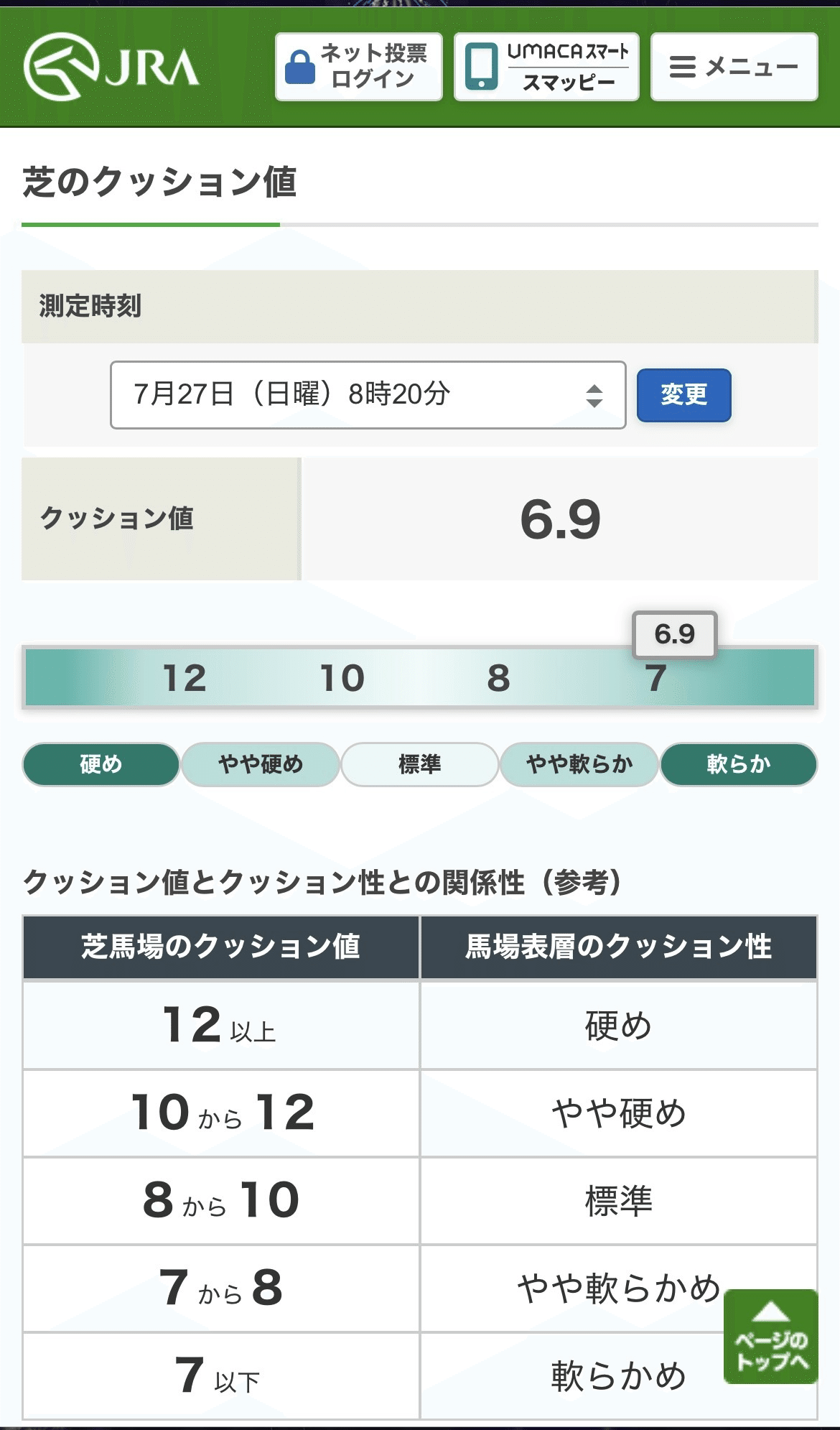
Task: Expand the measurement time dropdown
Action: [368, 395]
